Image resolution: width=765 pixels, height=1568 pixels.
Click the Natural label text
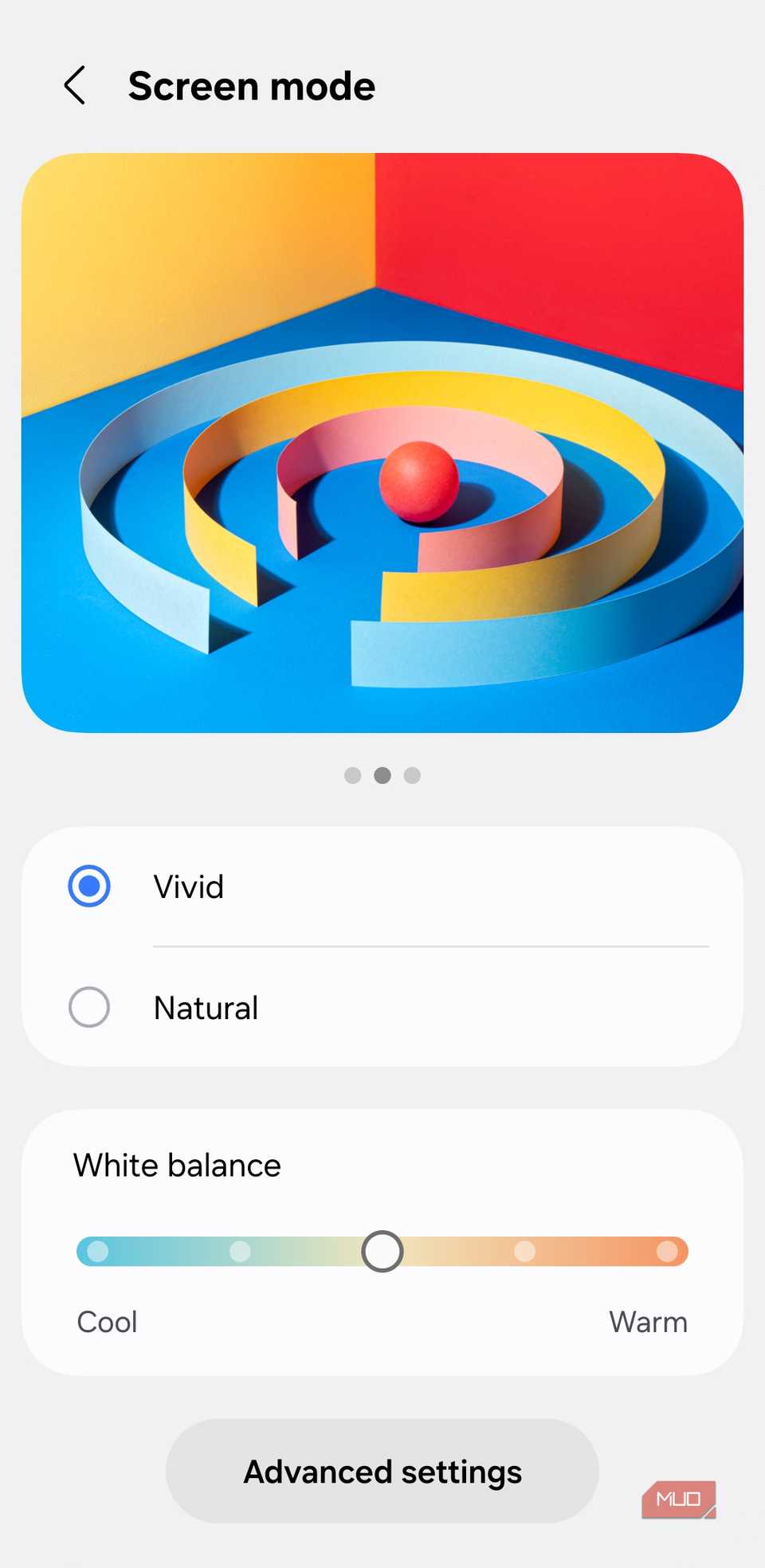pos(205,1006)
